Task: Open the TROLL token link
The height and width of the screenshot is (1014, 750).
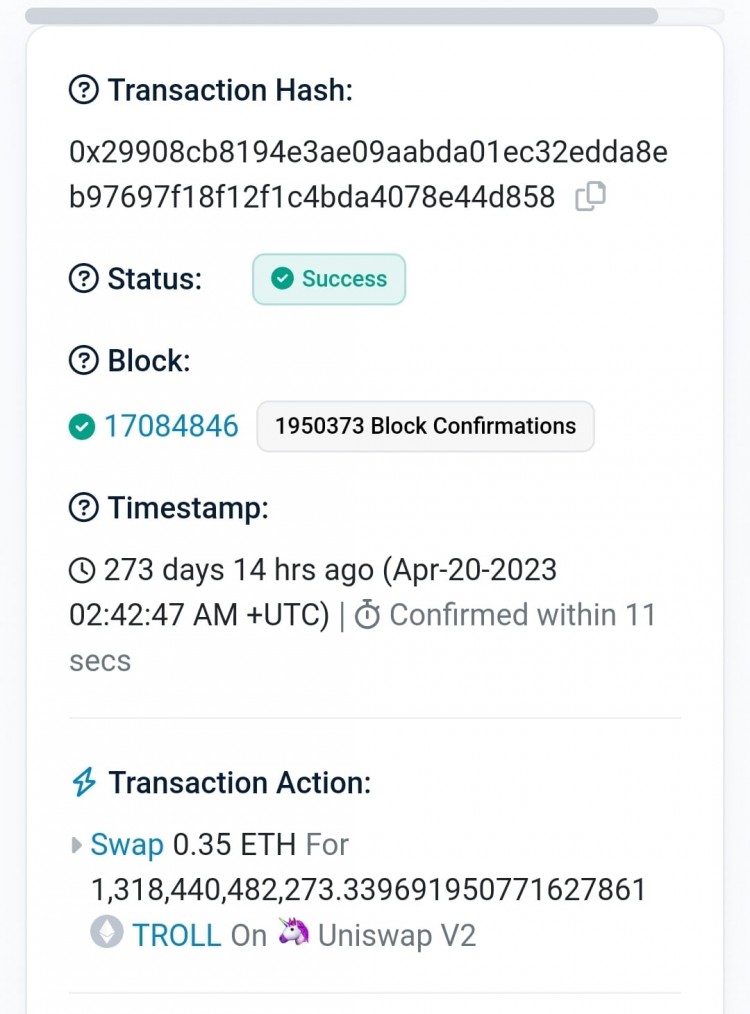Action: (x=178, y=934)
